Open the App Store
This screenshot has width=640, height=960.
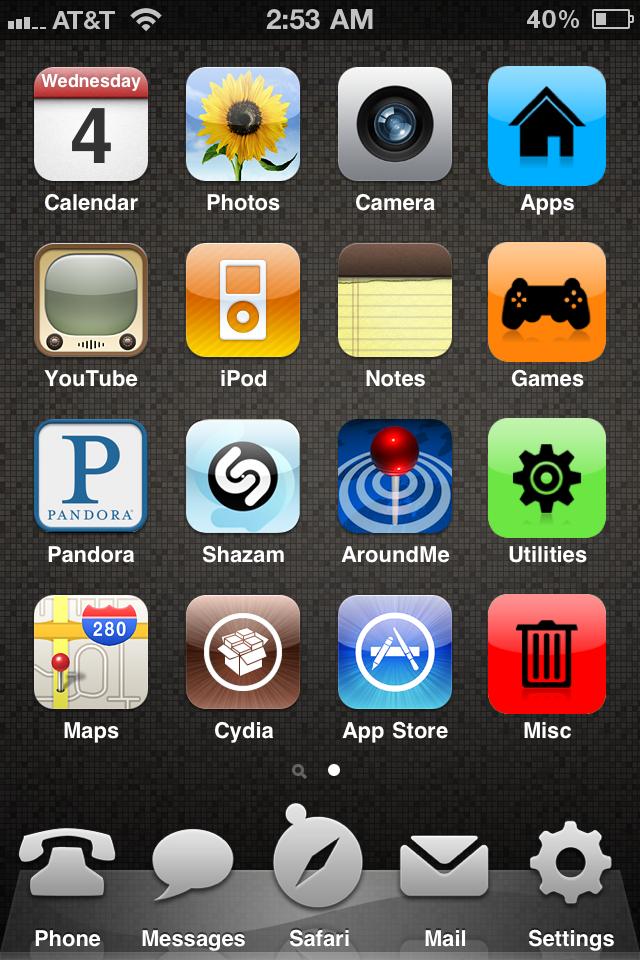395,653
